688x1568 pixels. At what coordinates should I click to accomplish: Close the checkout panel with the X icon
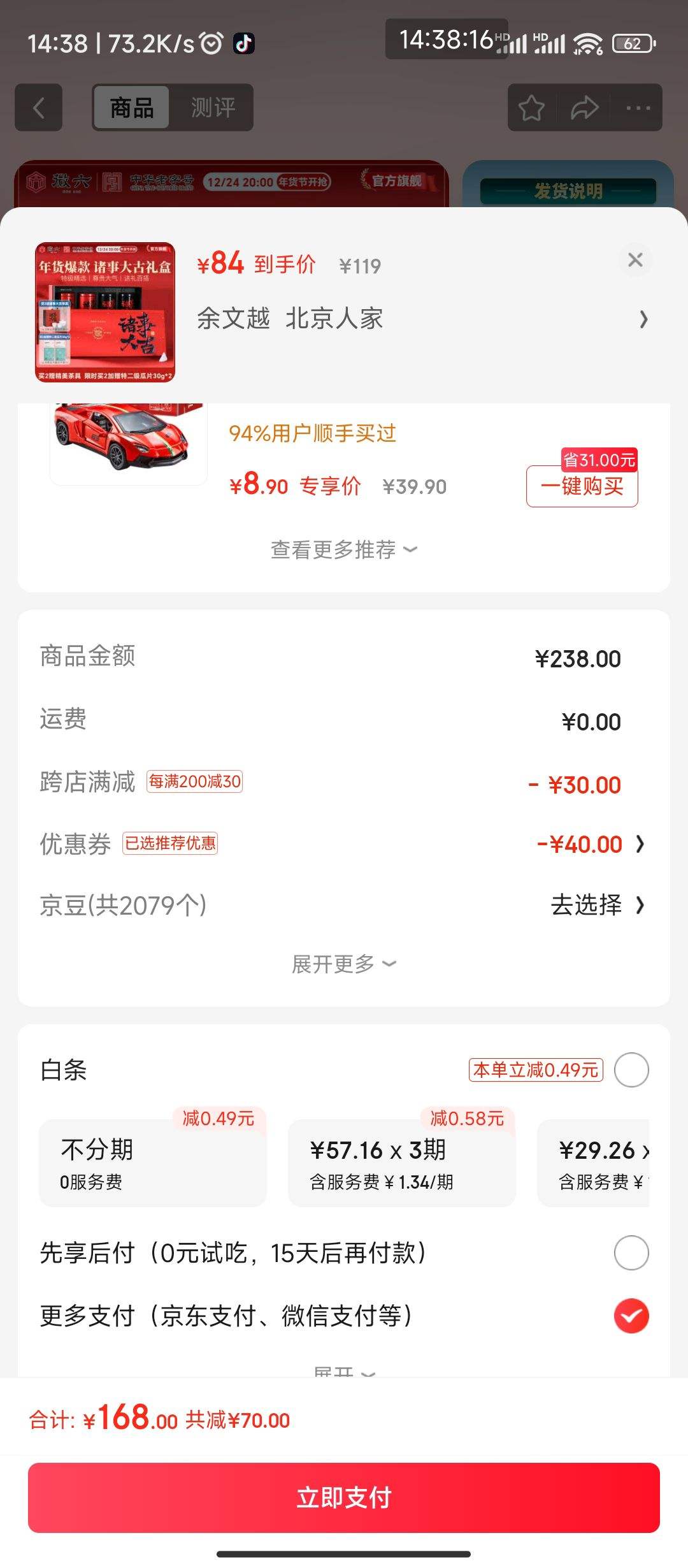click(634, 261)
